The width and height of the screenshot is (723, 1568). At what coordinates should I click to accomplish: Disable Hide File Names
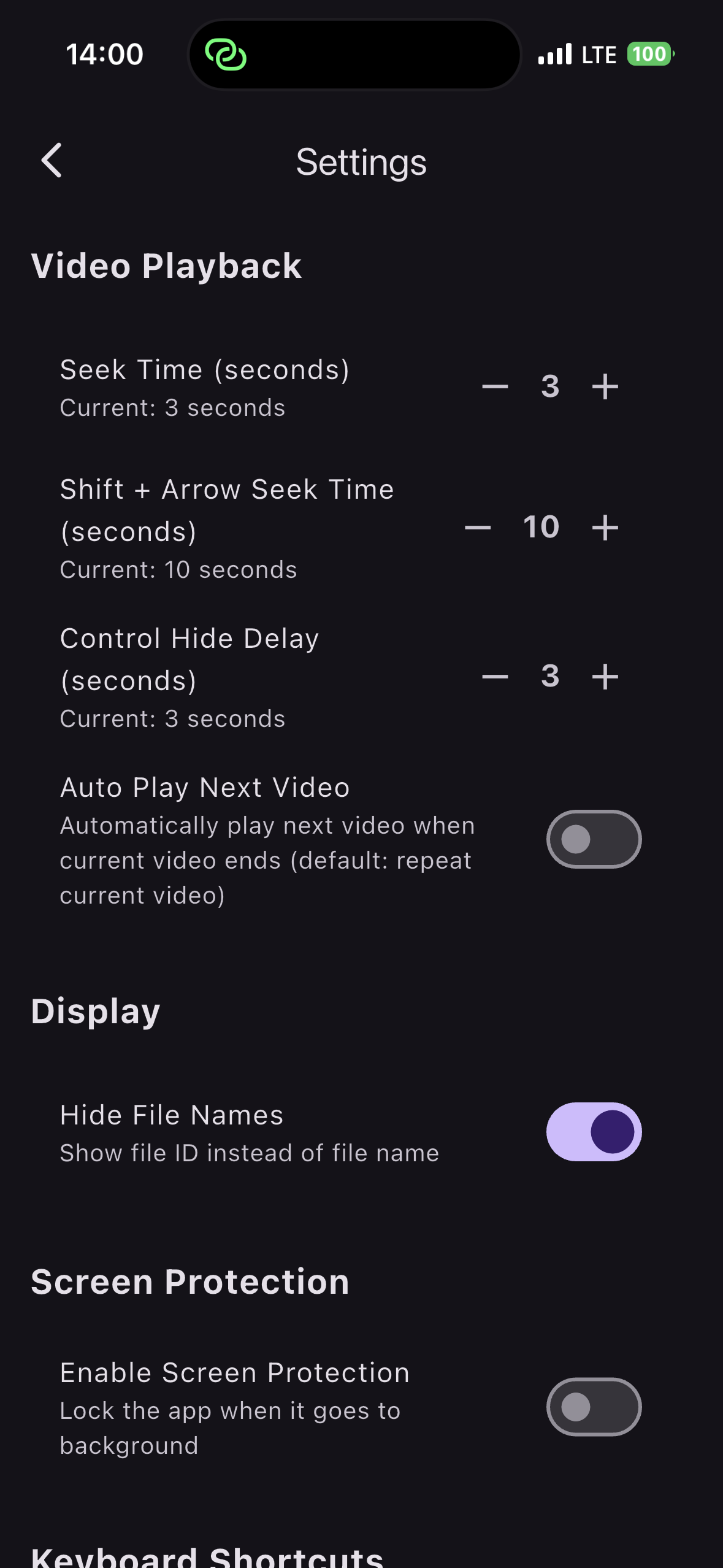click(x=592, y=1131)
